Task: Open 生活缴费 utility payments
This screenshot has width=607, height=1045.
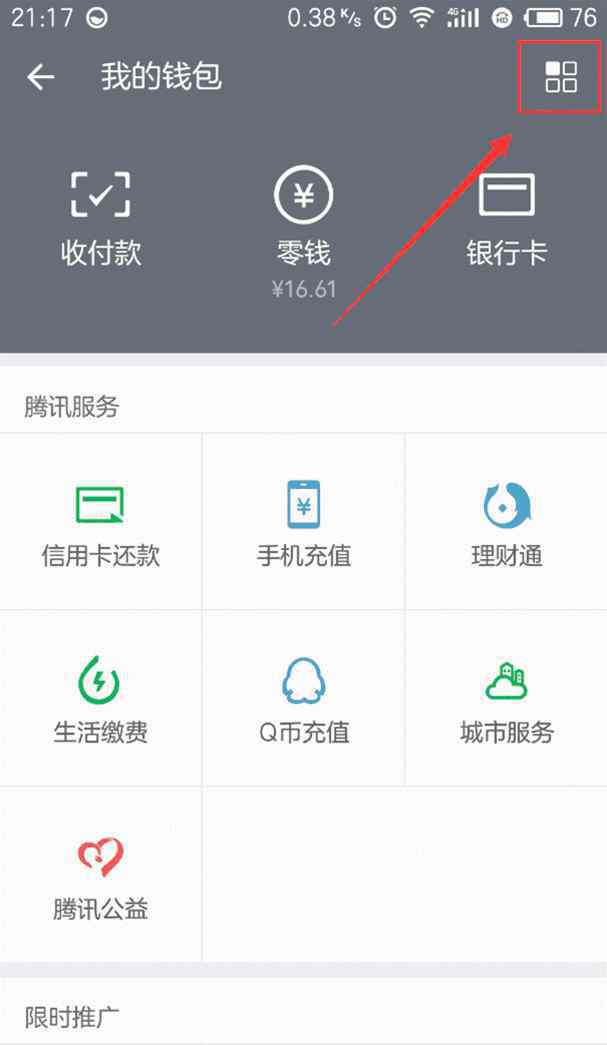Action: (101, 698)
